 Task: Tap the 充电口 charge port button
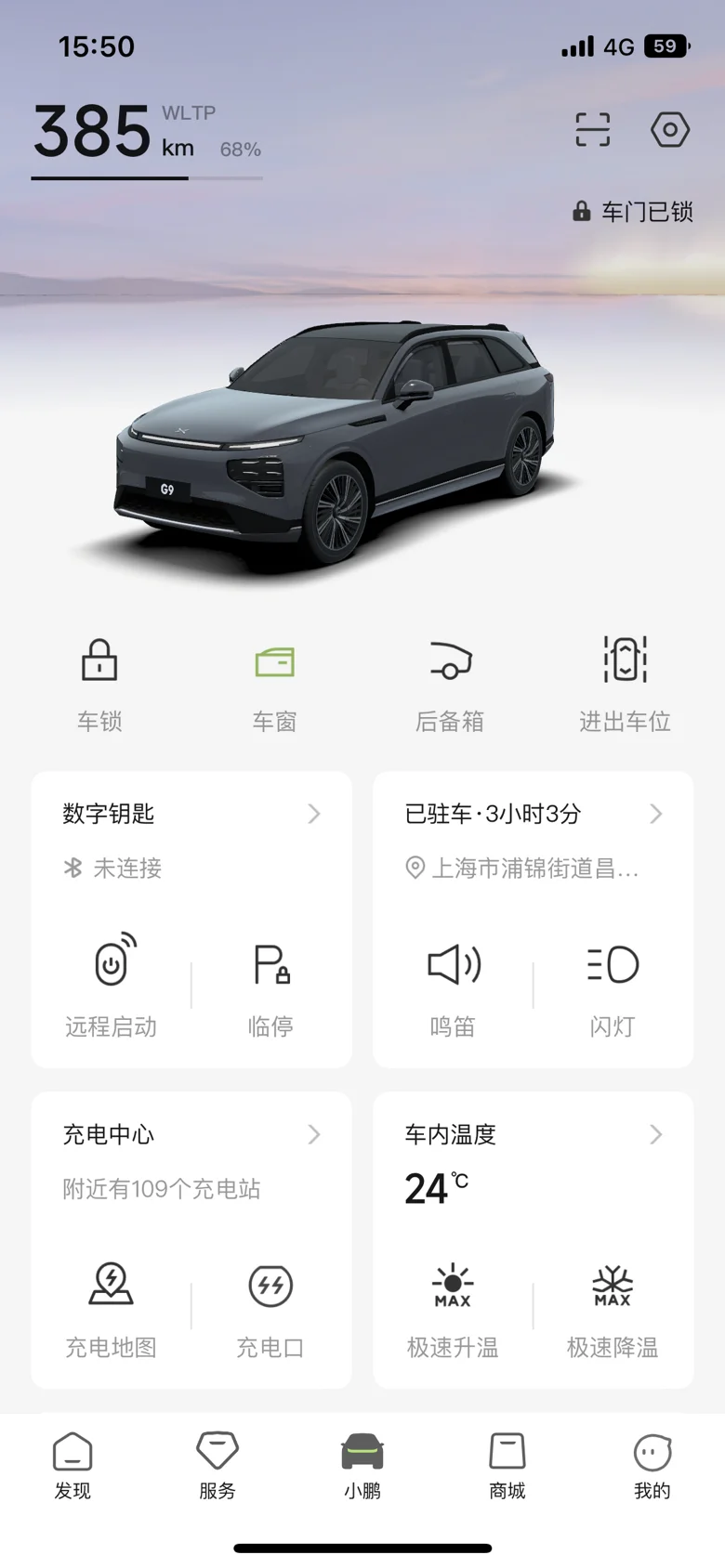click(x=270, y=1307)
